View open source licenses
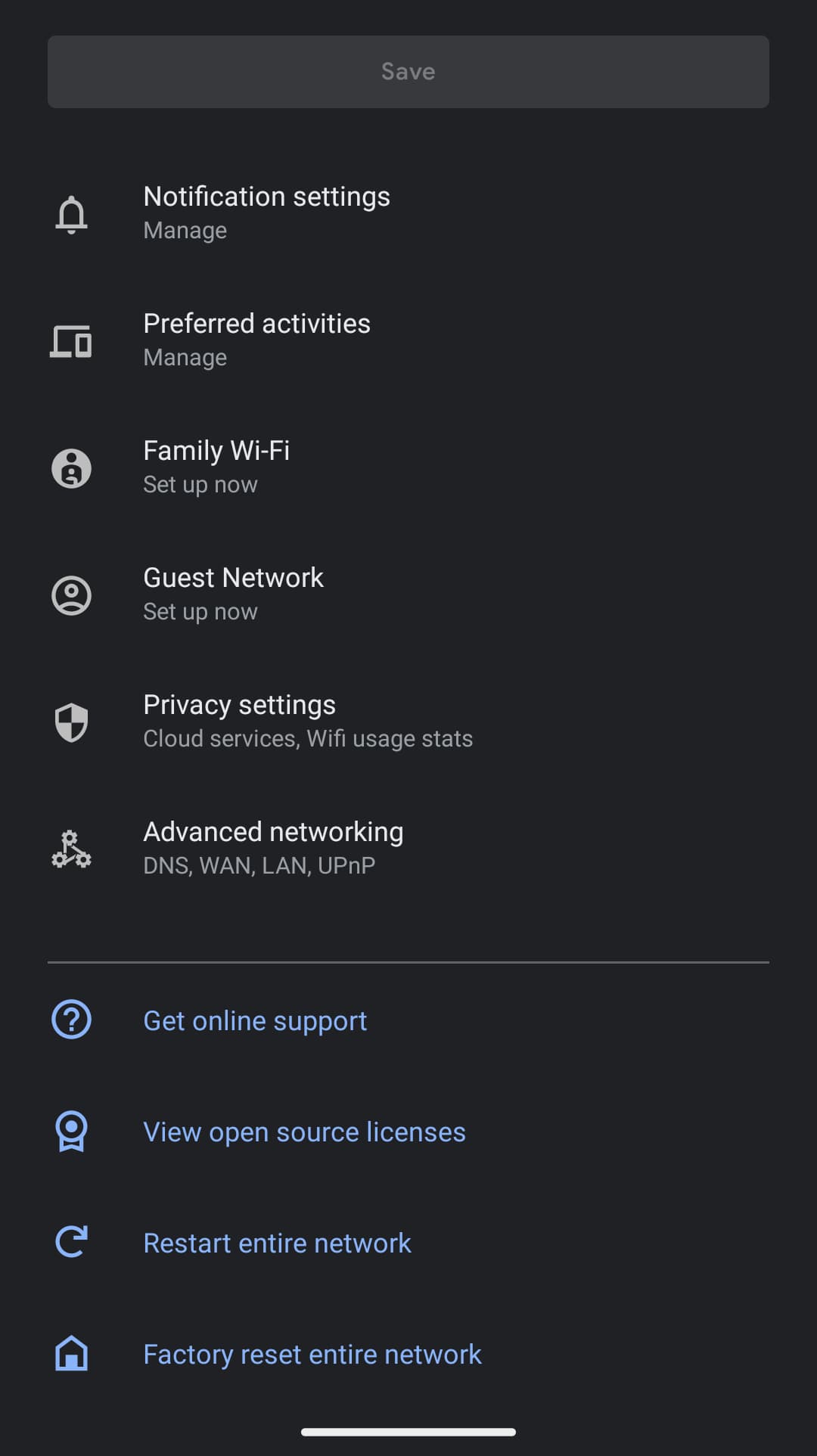 [304, 1132]
